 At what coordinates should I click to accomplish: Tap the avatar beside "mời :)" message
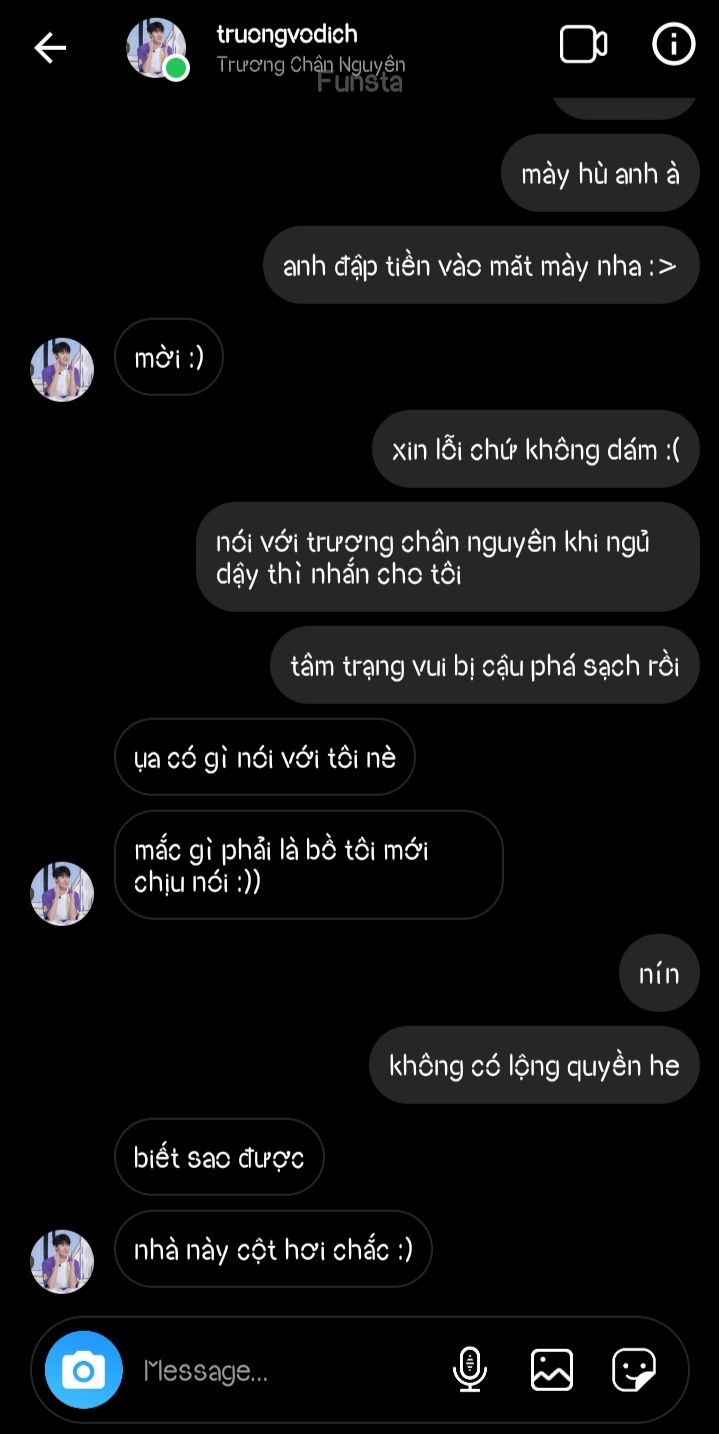(62, 370)
